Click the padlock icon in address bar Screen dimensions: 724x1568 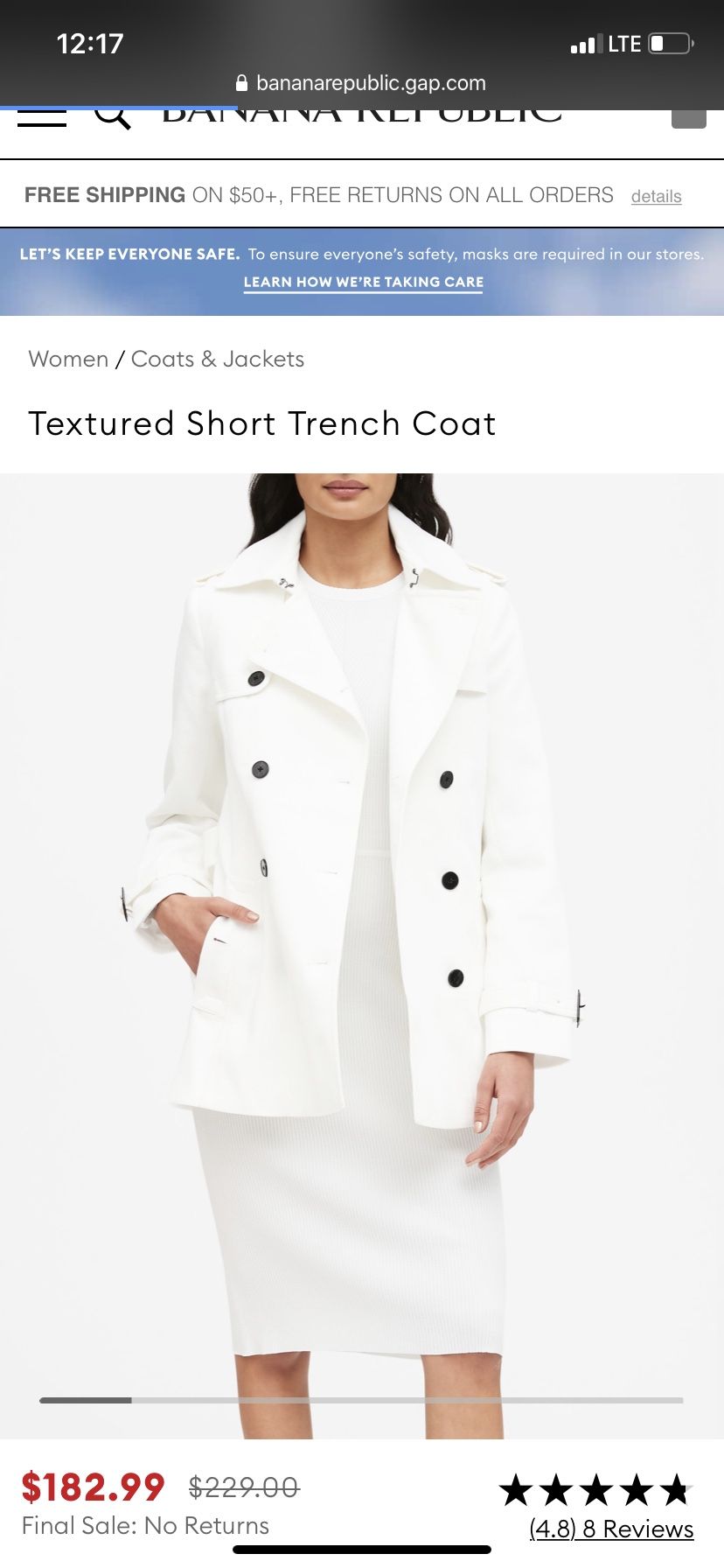coord(240,83)
